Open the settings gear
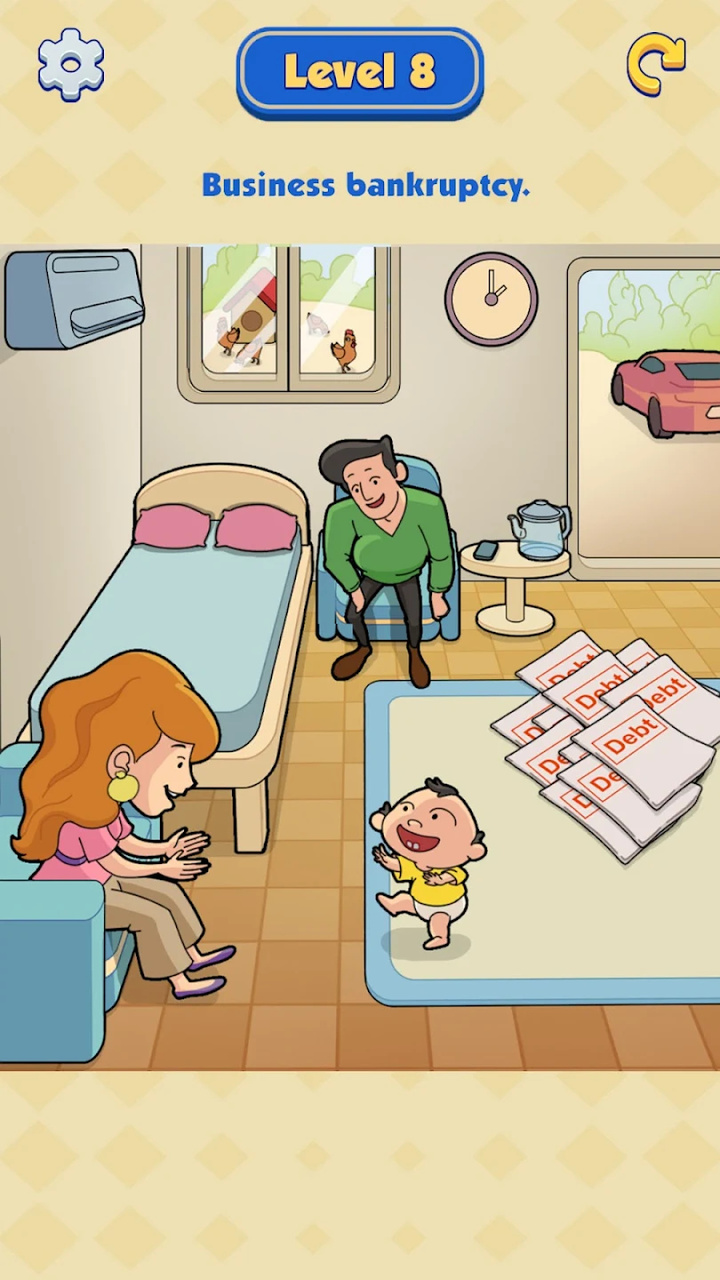This screenshot has width=720, height=1280. point(71,65)
